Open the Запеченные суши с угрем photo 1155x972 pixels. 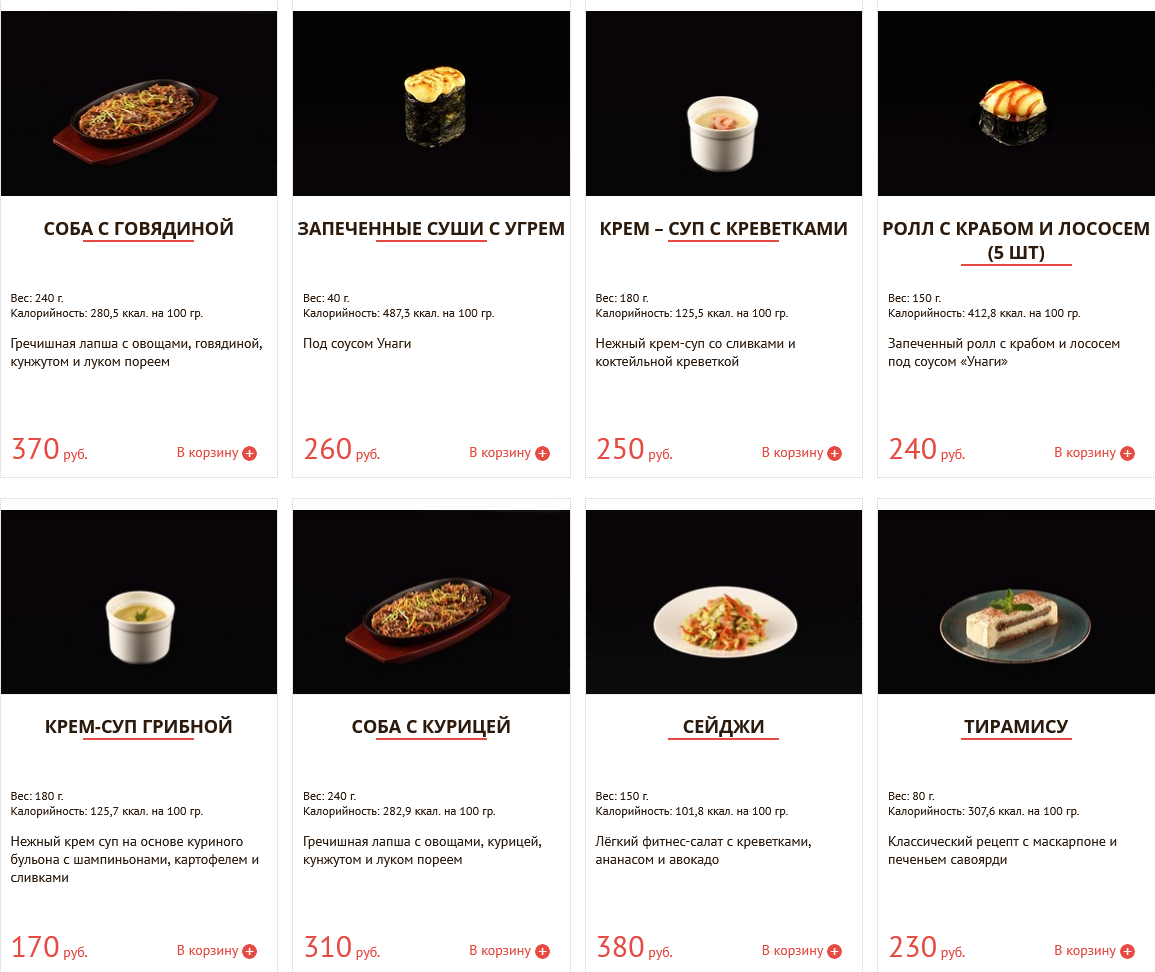(431, 104)
